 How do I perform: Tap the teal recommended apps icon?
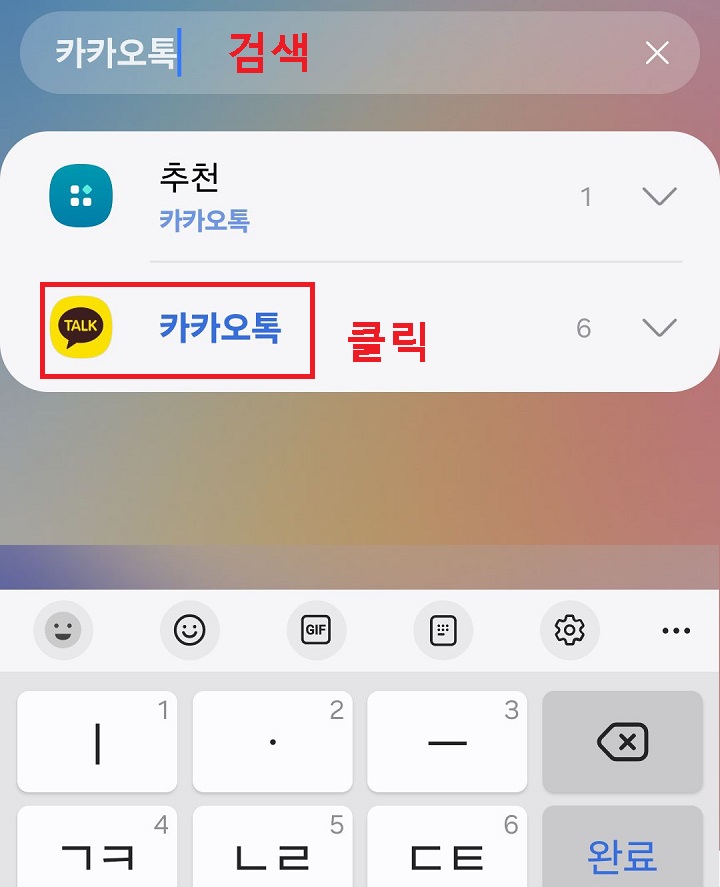(81, 196)
